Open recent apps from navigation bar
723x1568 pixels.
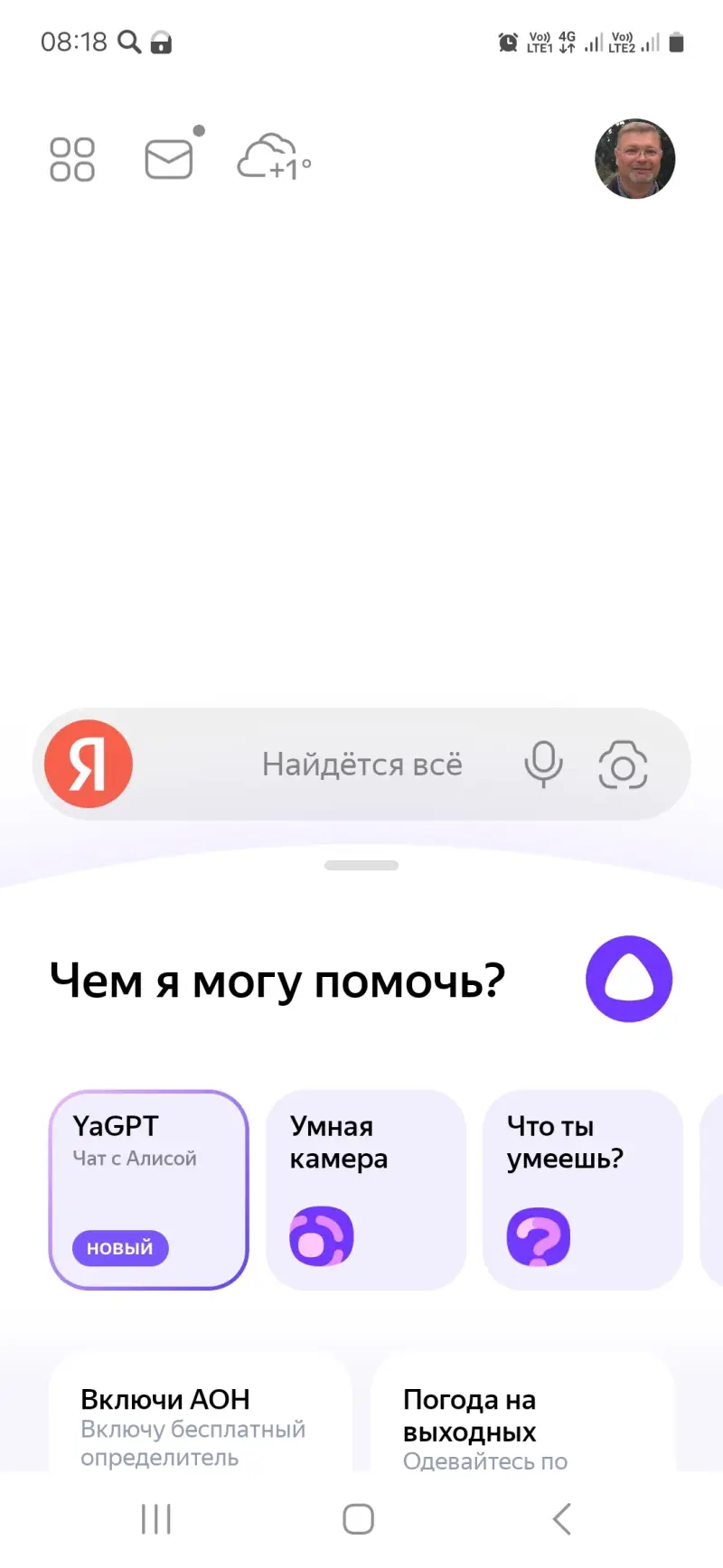pos(156,1519)
